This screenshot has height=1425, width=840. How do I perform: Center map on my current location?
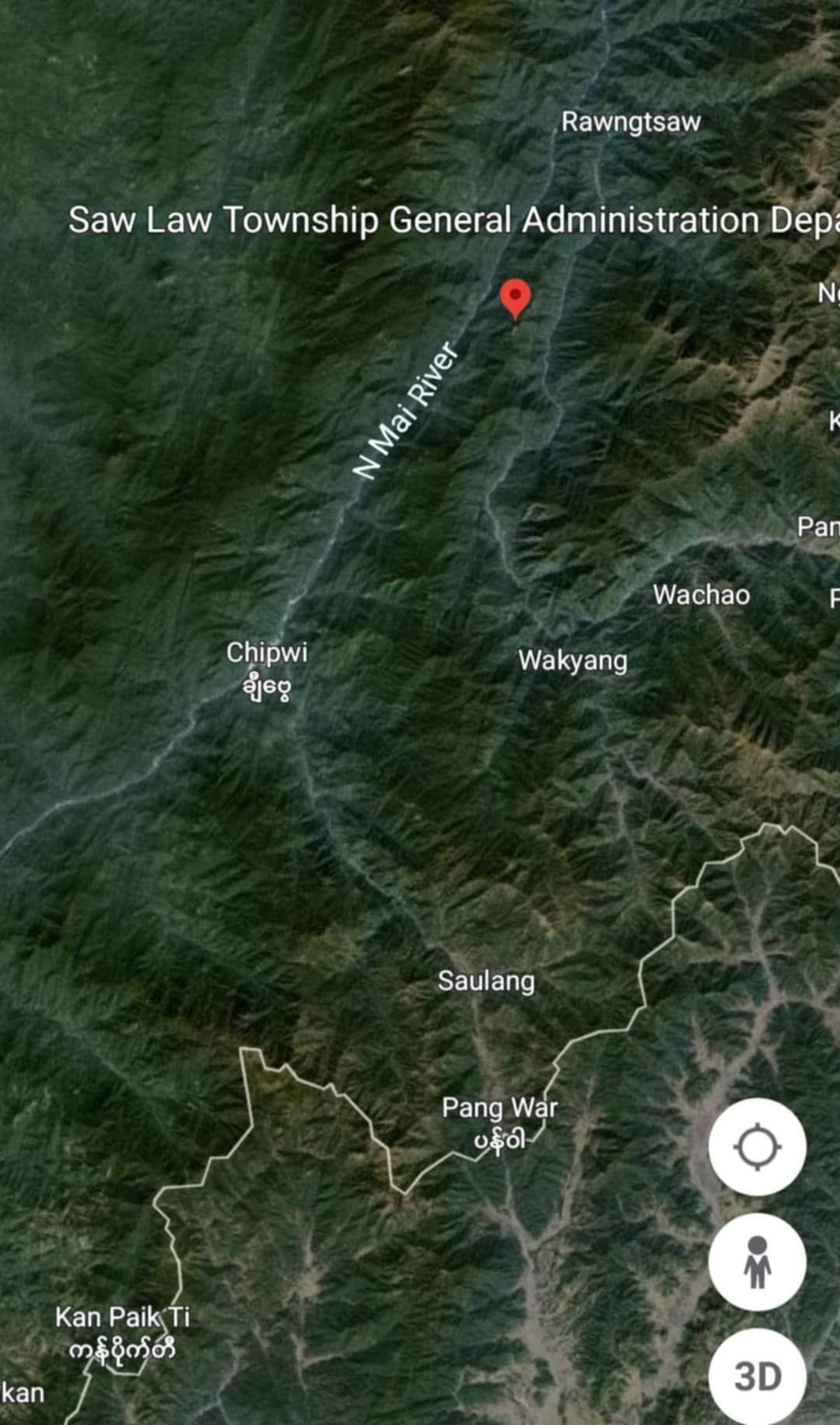757,1147
